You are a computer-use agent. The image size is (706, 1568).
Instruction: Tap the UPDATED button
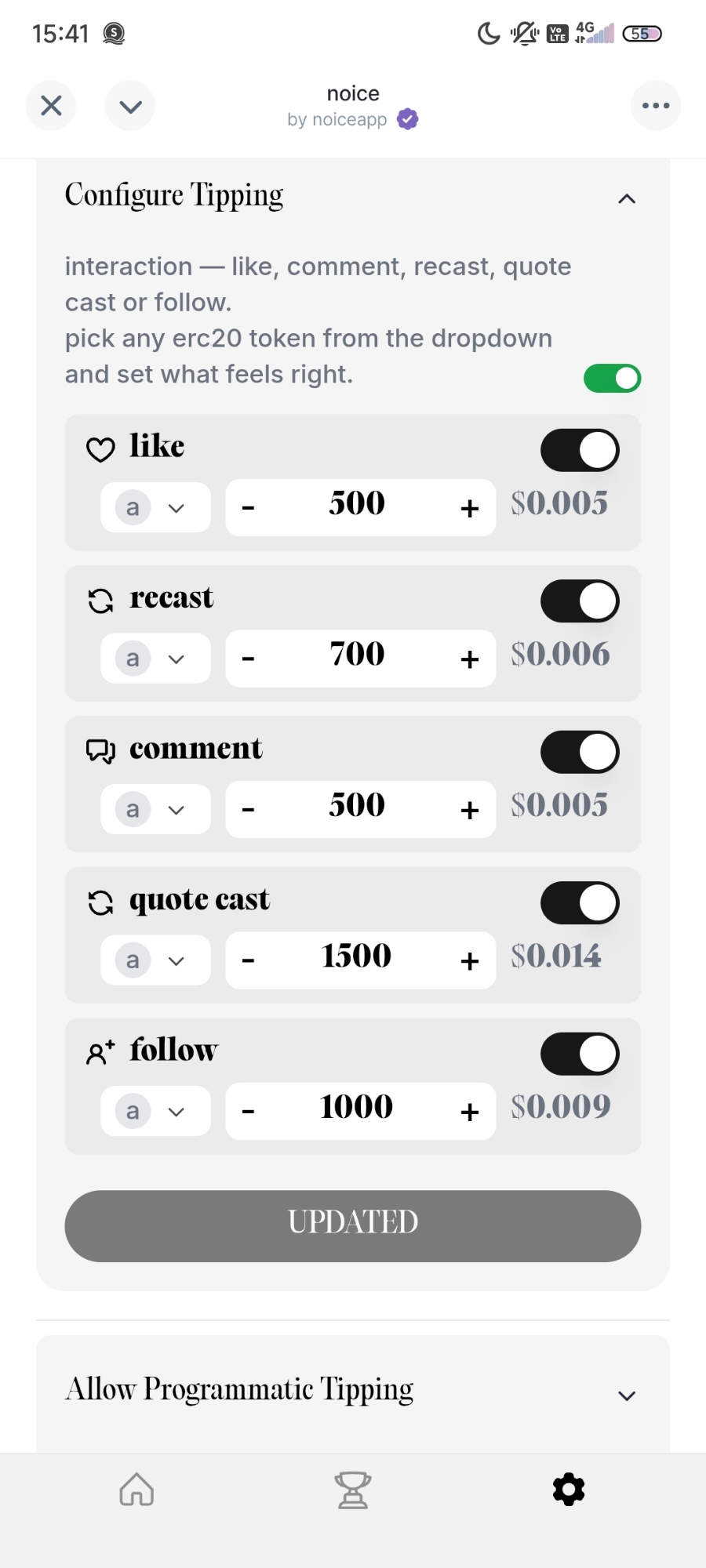point(353,1225)
